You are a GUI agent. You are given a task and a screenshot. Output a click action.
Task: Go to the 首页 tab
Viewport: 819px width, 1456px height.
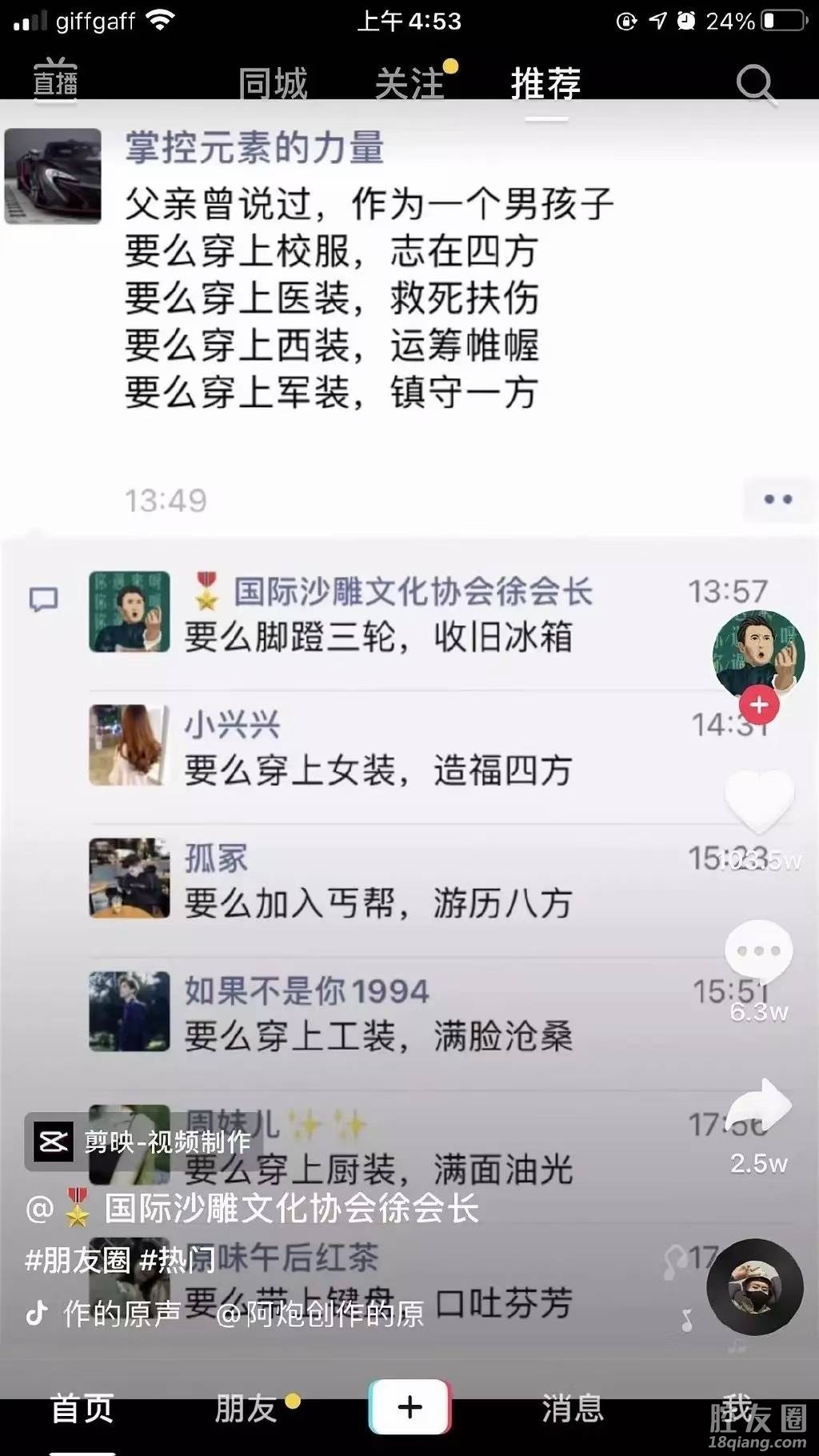coord(82,1409)
